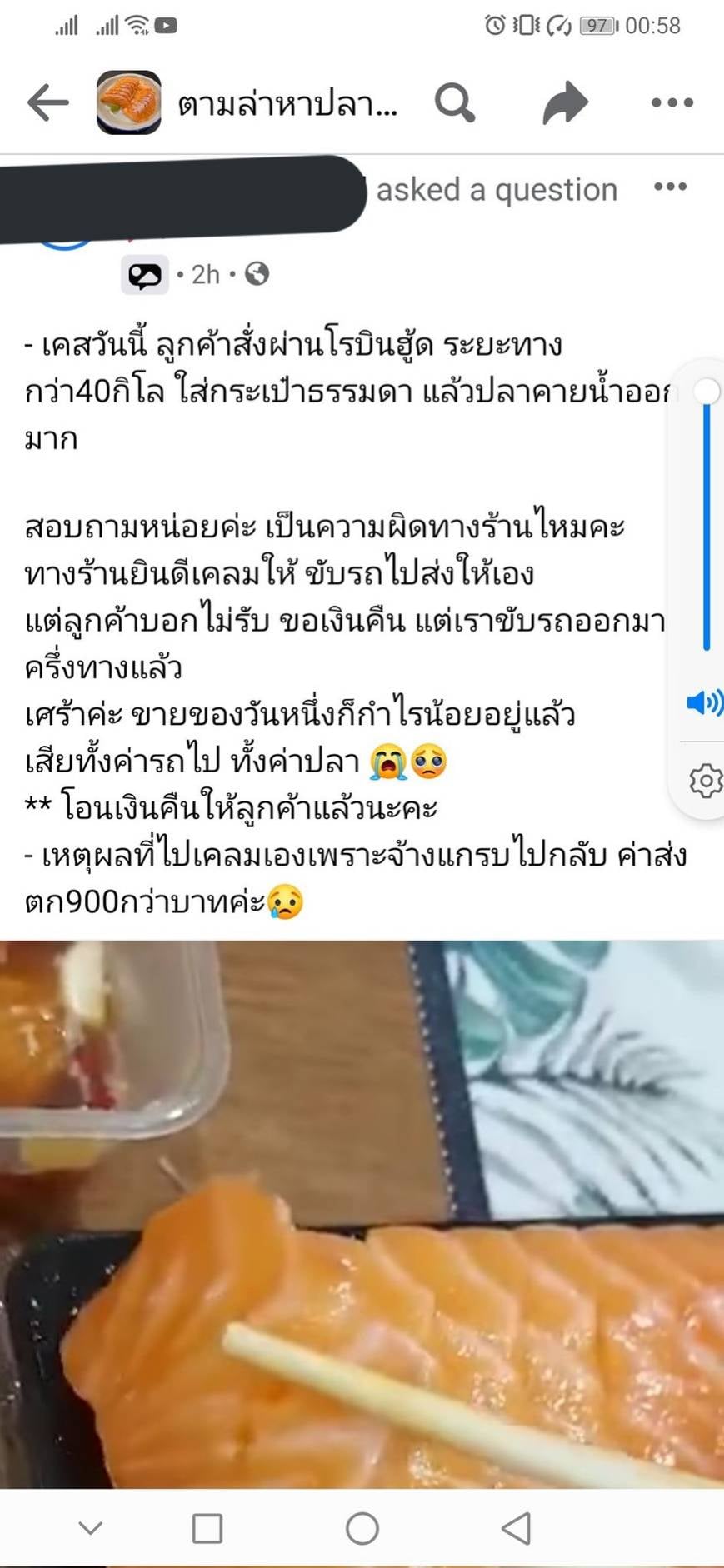Open the group overflow menu
This screenshot has width=724, height=1568.
tap(672, 103)
